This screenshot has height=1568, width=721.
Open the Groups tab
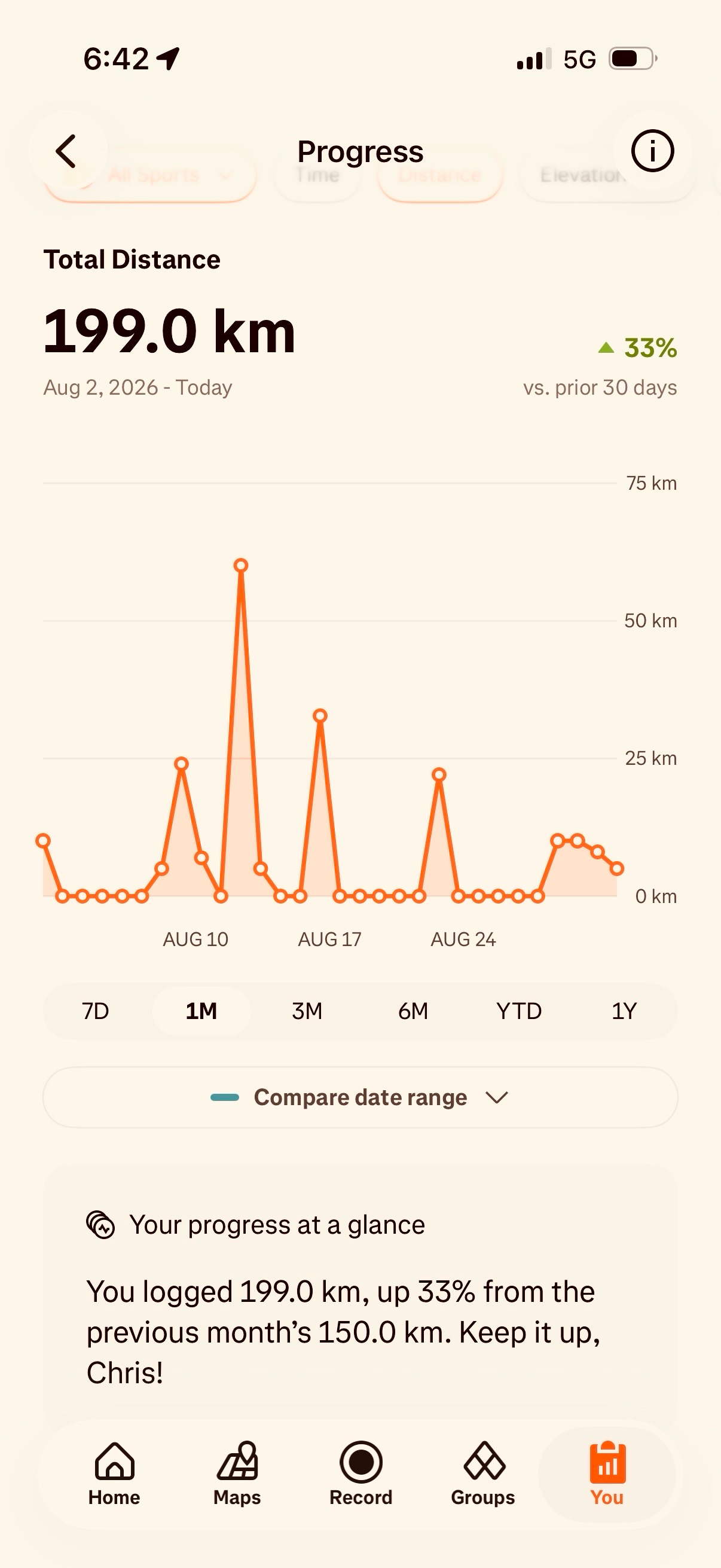[x=483, y=1474]
